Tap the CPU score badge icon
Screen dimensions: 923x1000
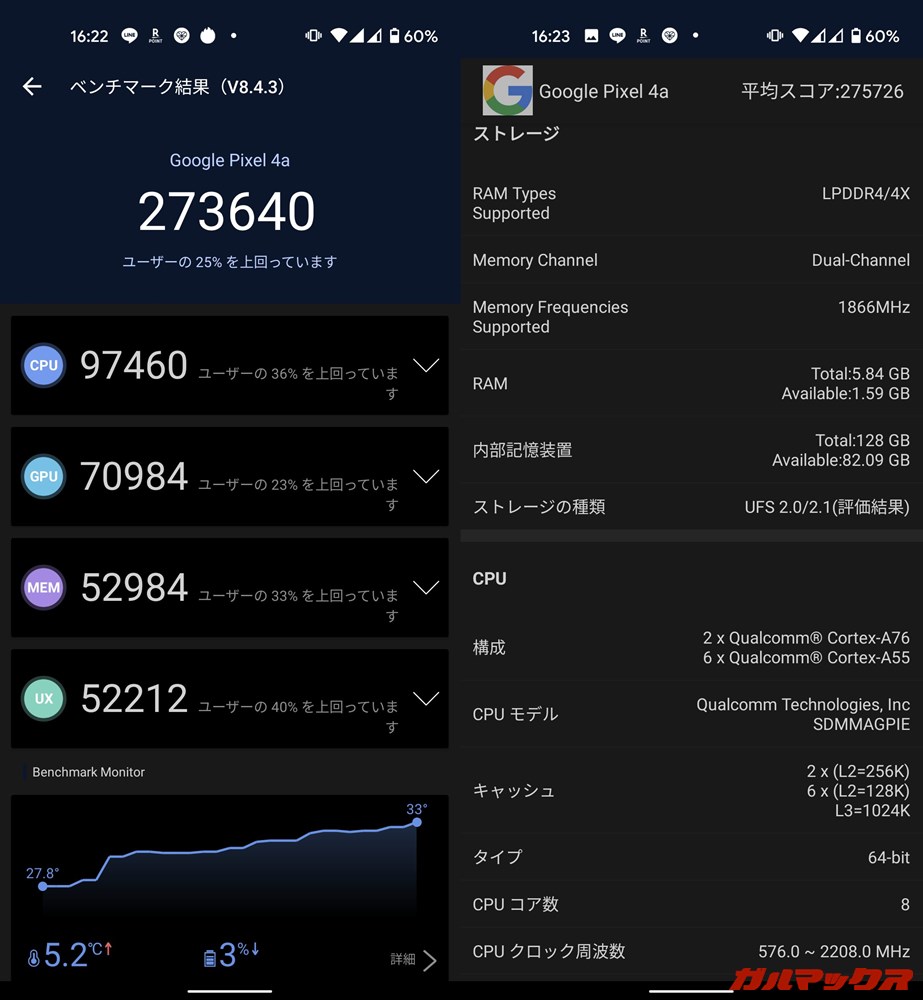point(43,365)
